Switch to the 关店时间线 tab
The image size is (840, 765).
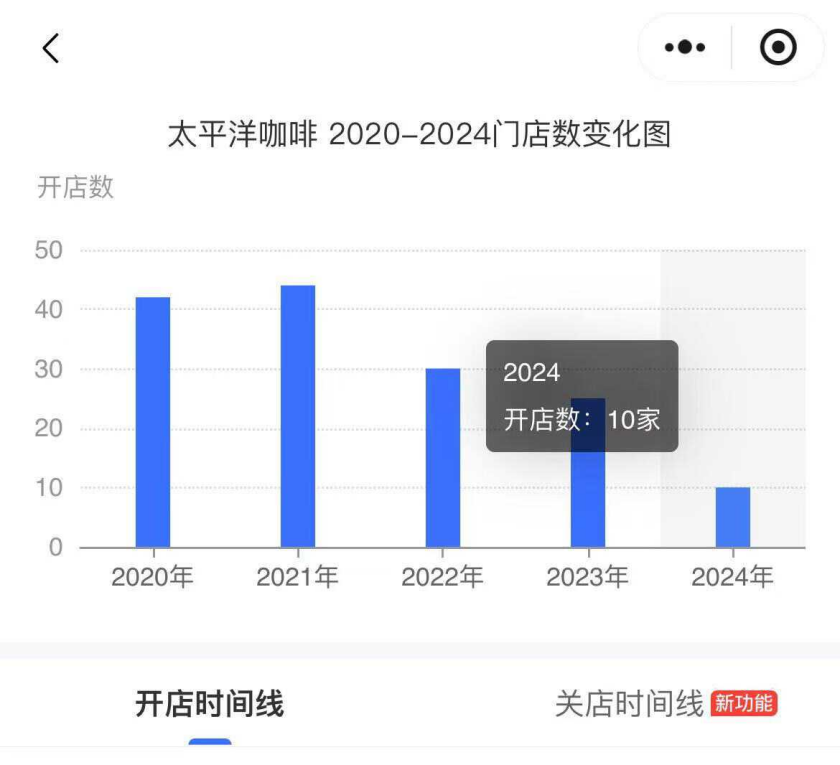630,704
